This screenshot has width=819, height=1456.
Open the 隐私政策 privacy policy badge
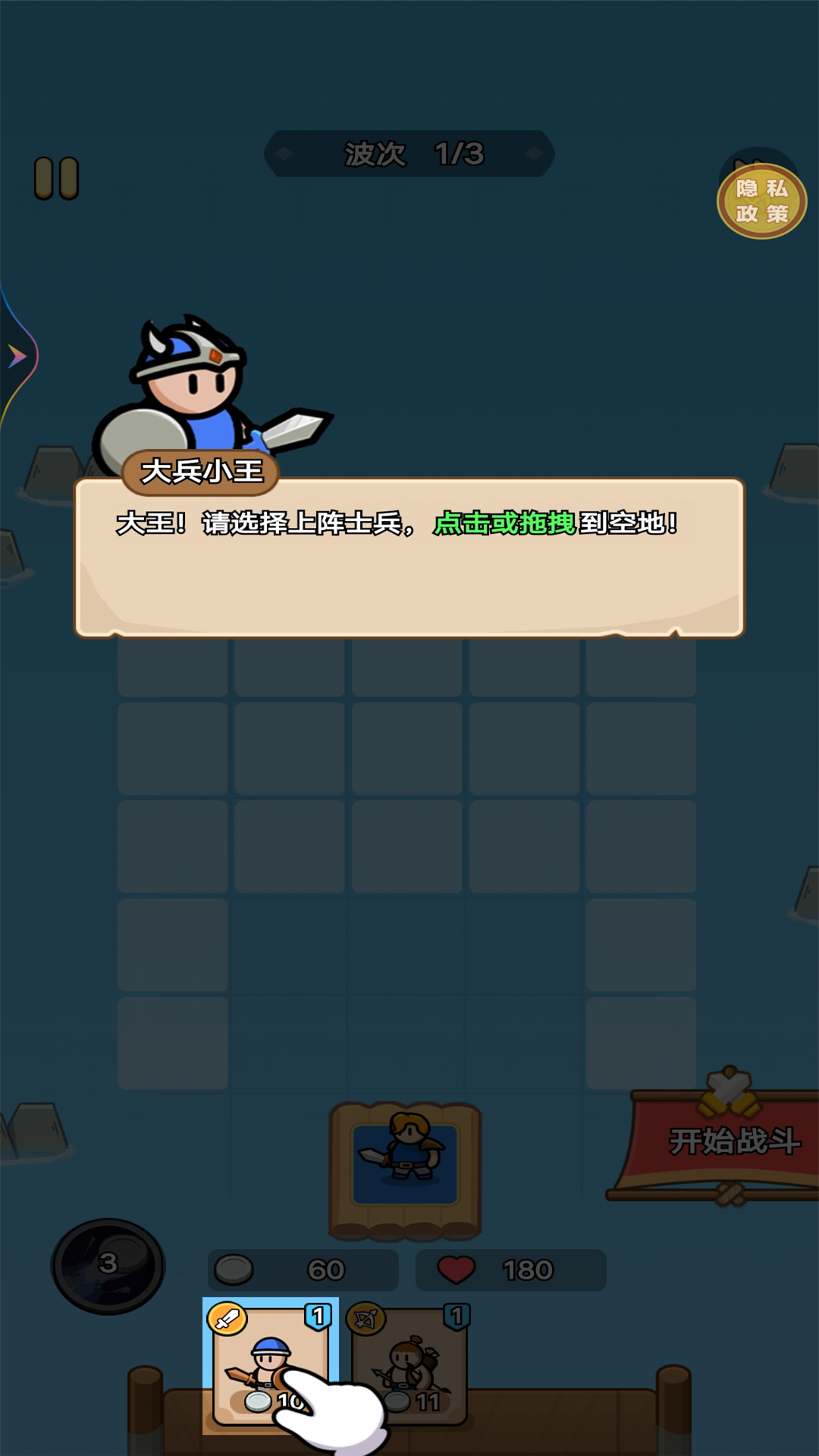pyautogui.click(x=761, y=201)
